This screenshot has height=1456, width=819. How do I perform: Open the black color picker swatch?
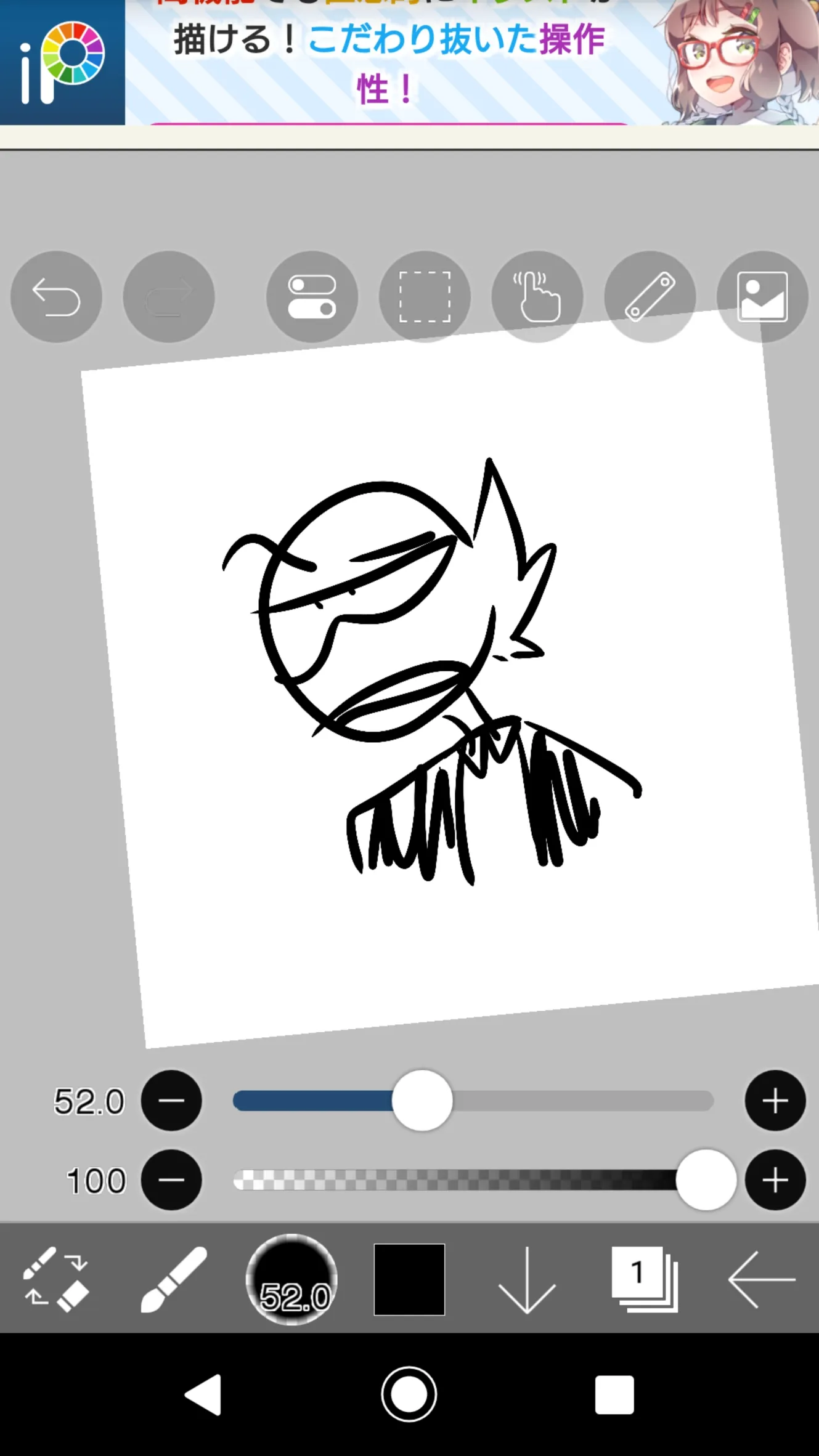coord(409,1279)
